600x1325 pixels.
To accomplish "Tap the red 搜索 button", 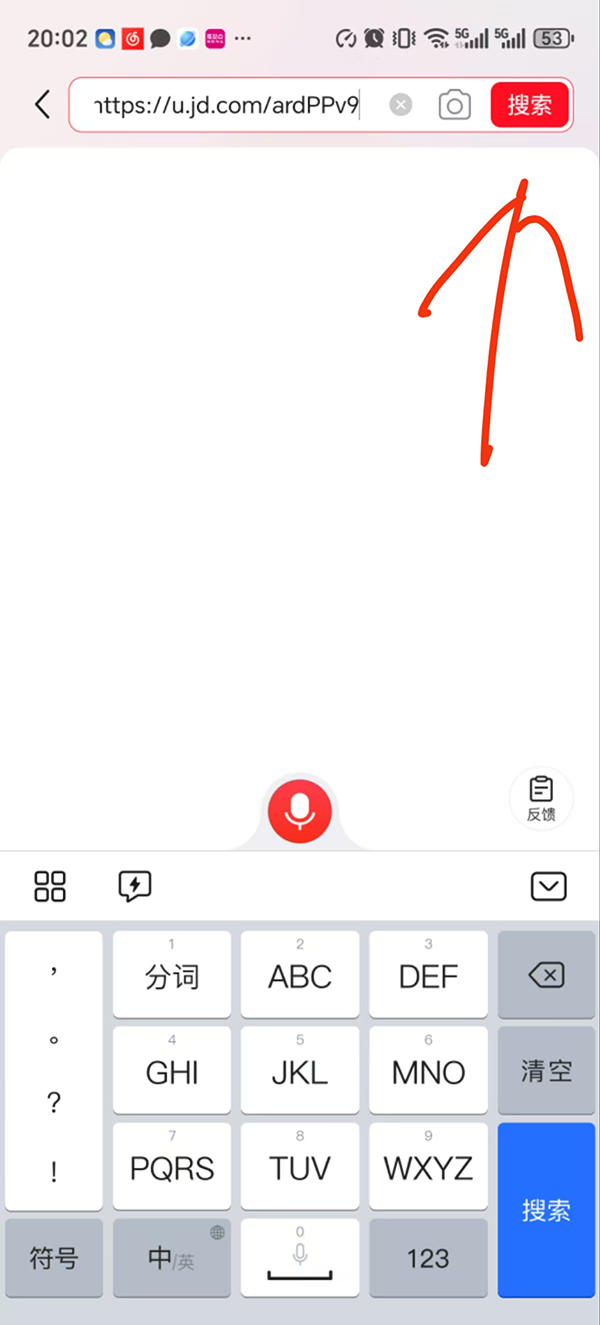I will (529, 105).
